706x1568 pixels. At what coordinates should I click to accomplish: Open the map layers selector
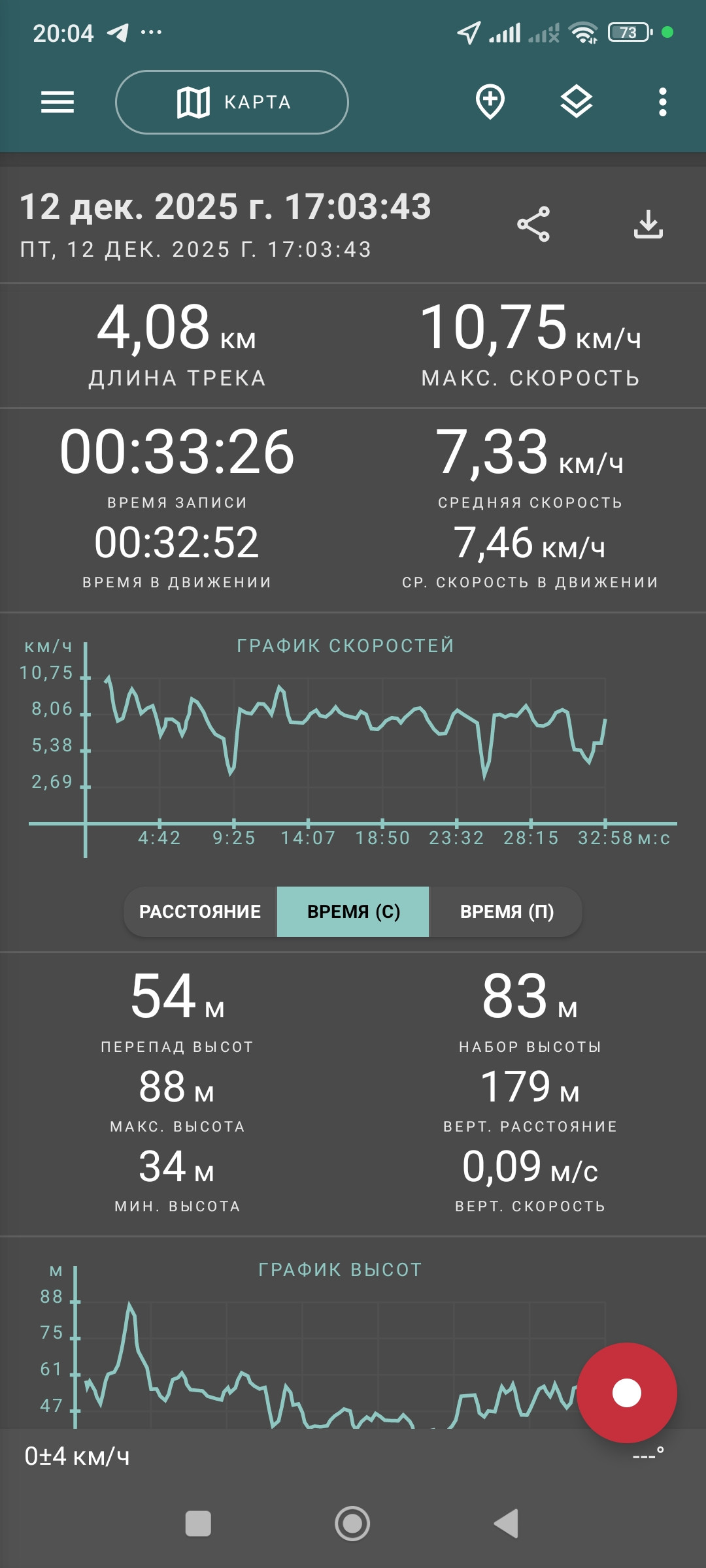click(x=577, y=103)
